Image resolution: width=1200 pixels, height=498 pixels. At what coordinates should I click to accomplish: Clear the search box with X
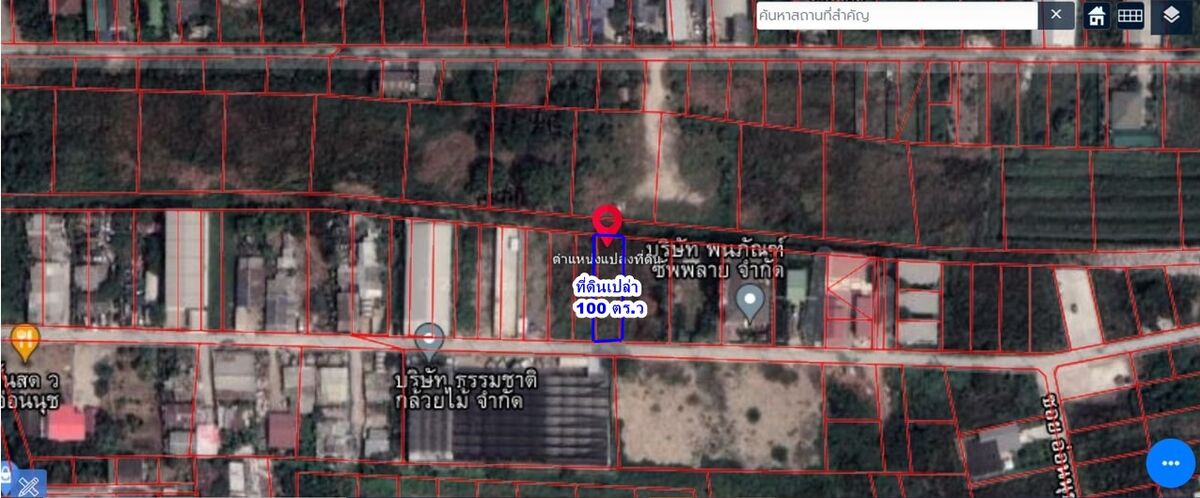(1056, 15)
